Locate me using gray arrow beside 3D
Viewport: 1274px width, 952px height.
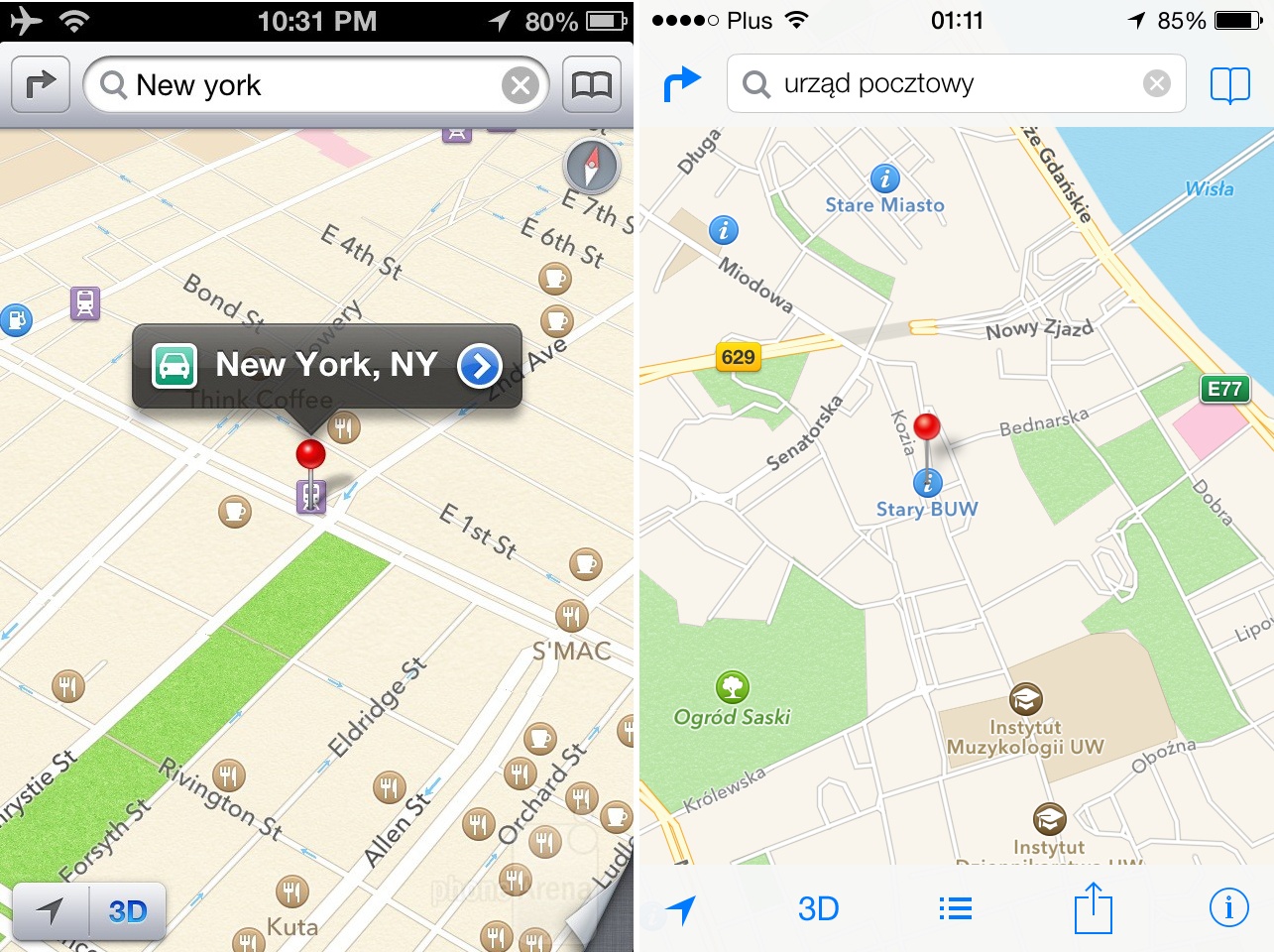pos(50,910)
